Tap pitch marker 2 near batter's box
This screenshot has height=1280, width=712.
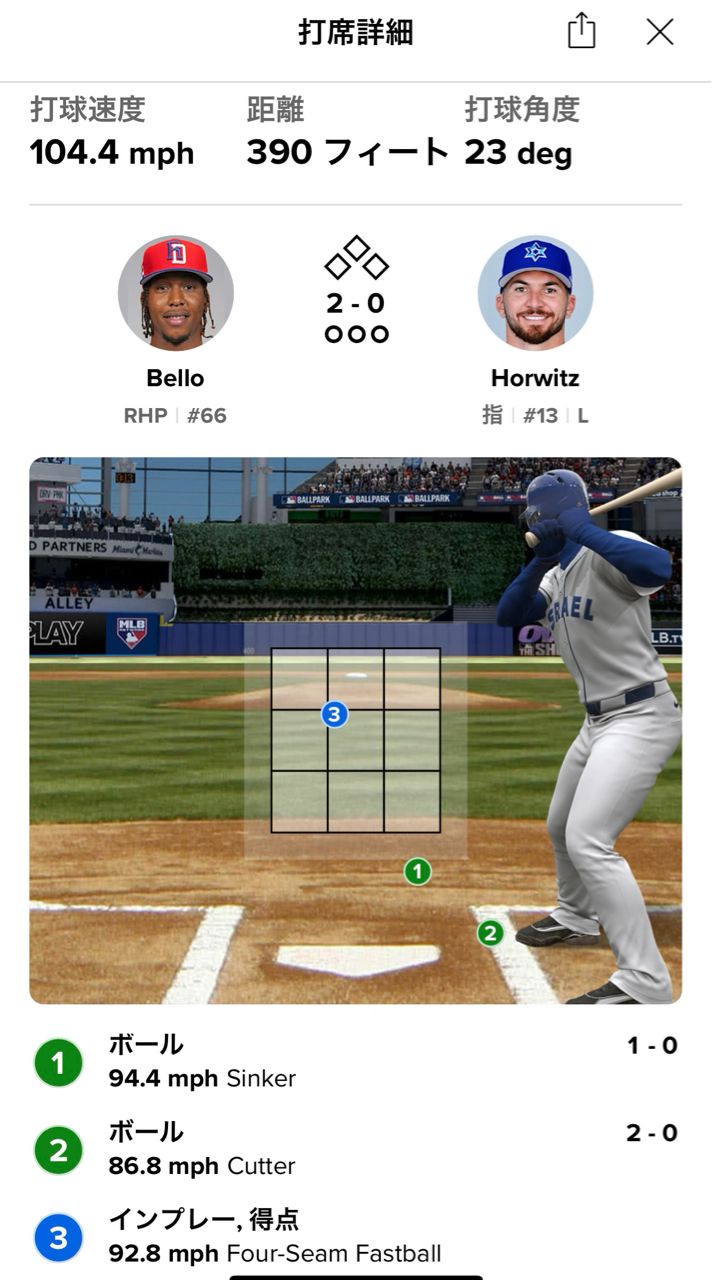point(490,934)
